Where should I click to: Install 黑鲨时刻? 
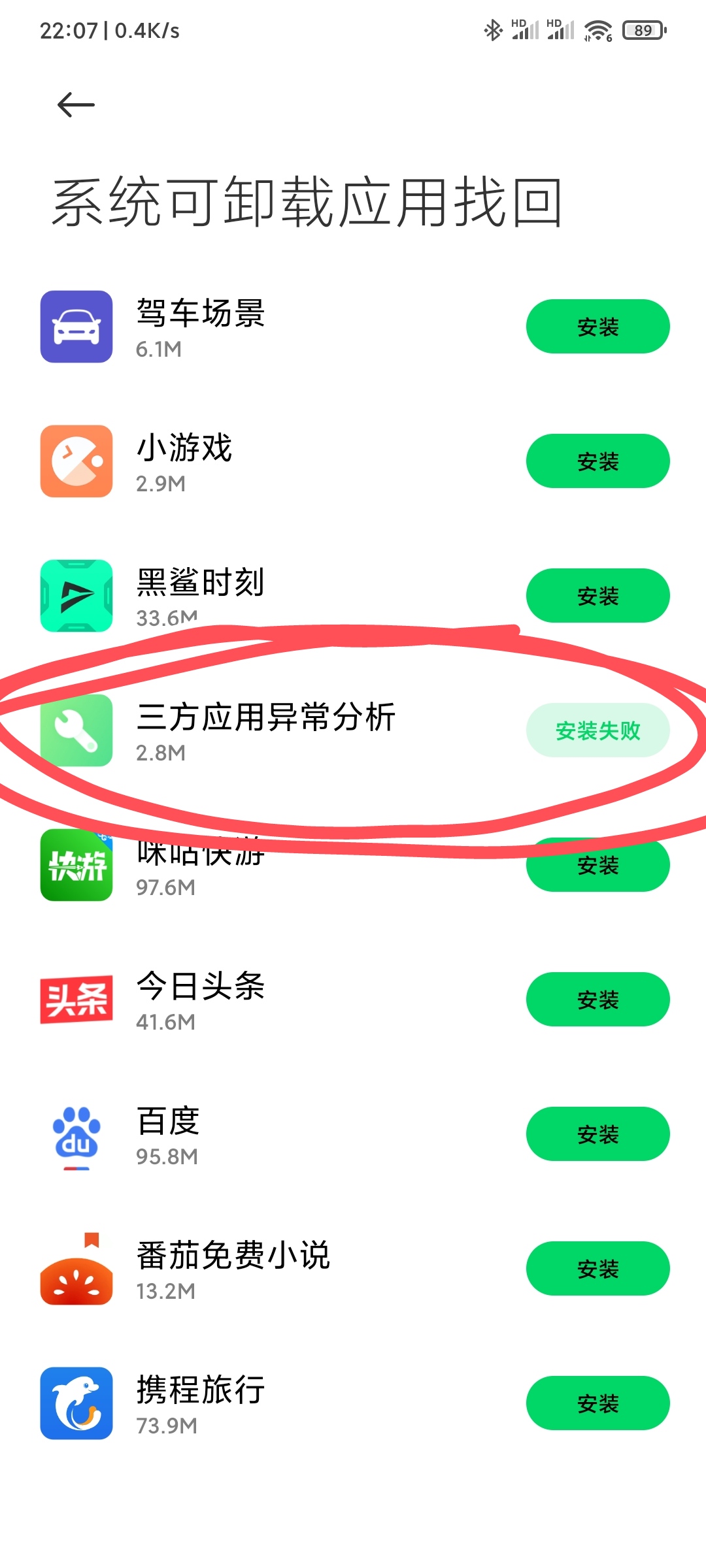pos(597,596)
